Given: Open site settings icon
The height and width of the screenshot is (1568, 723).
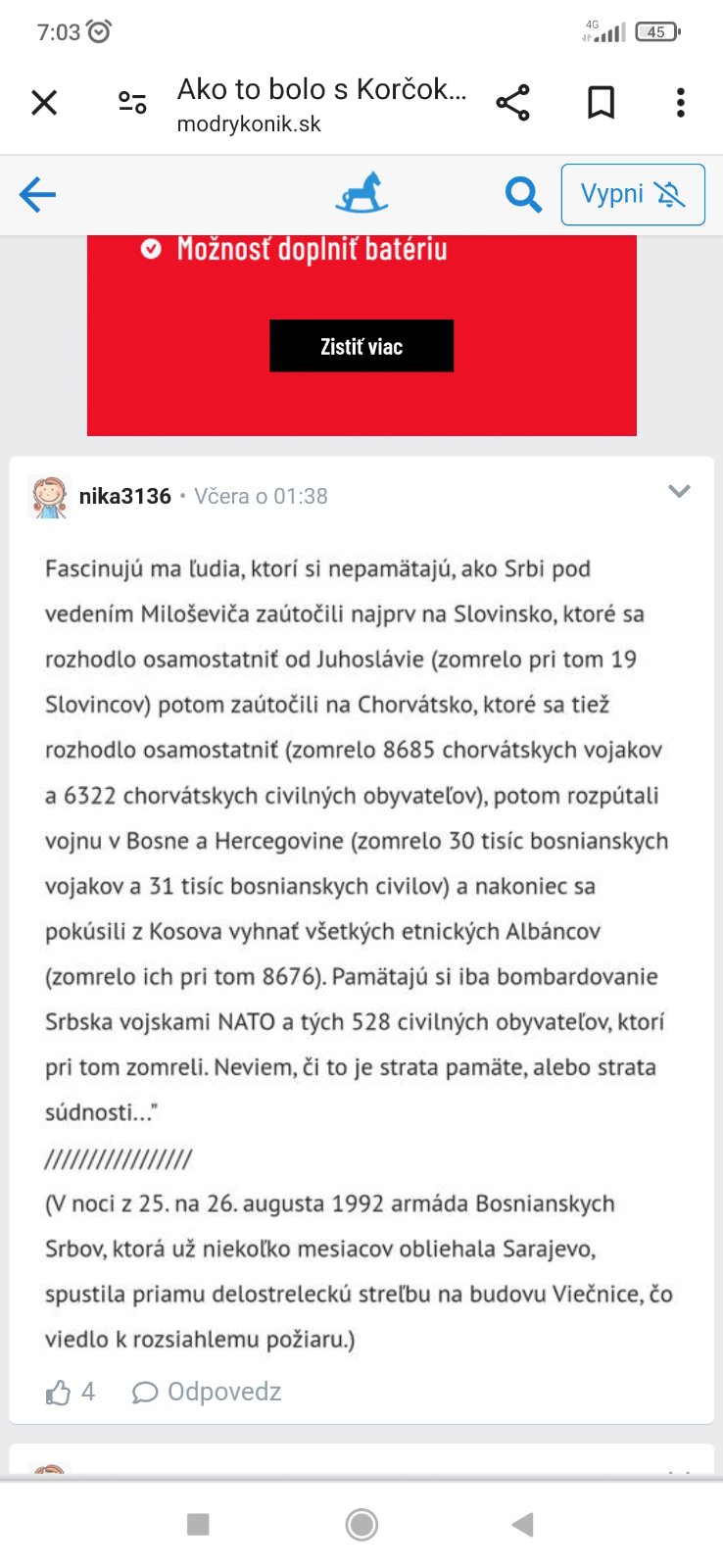Looking at the screenshot, I should coord(132,103).
